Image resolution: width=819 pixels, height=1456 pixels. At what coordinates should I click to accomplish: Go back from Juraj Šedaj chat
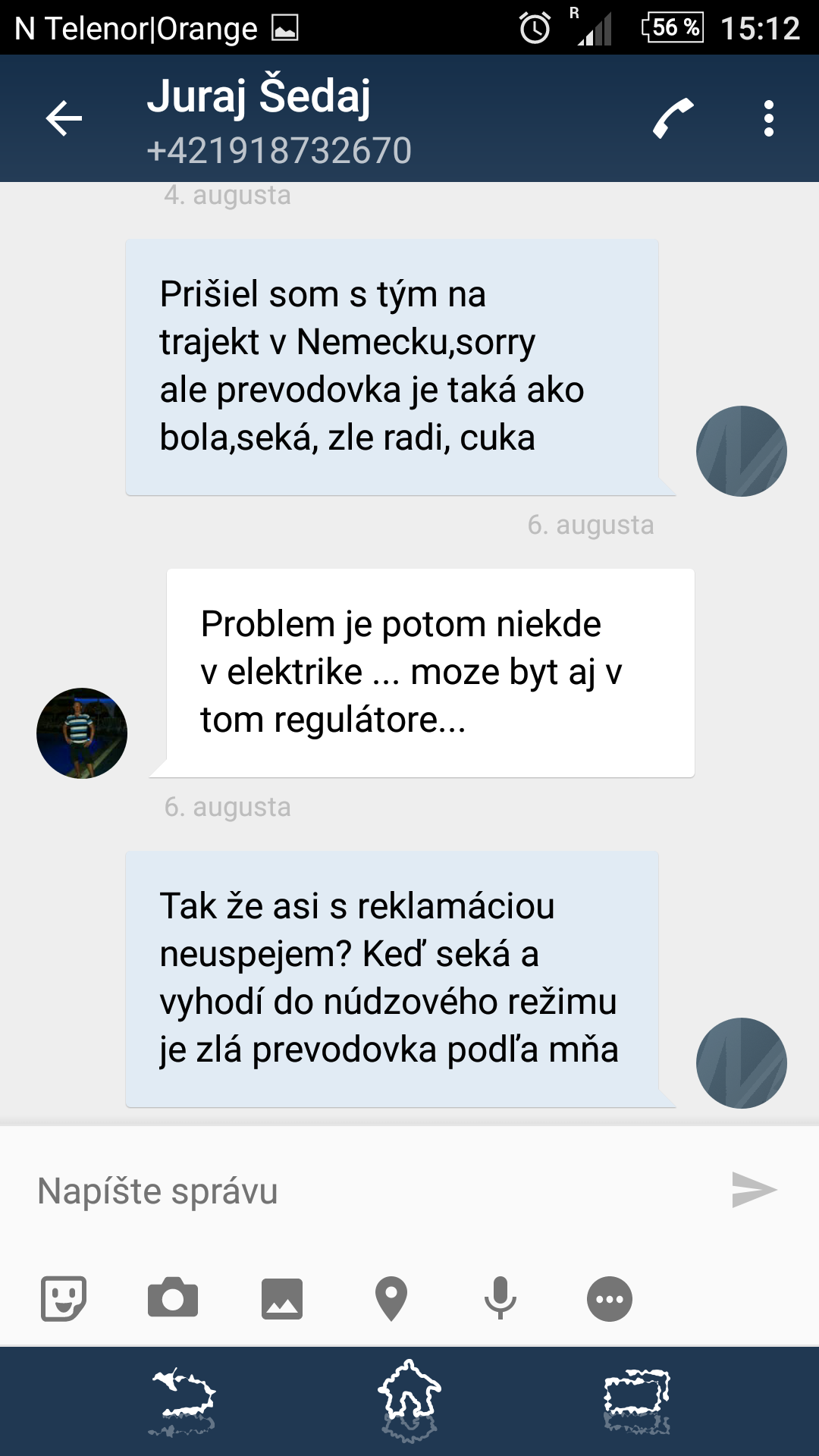click(64, 119)
